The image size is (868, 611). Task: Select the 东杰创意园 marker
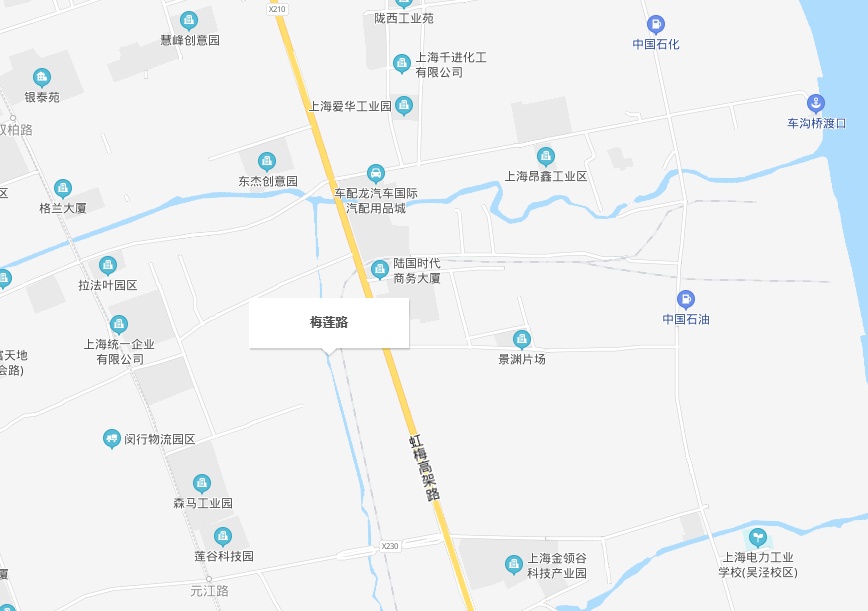[x=267, y=162]
